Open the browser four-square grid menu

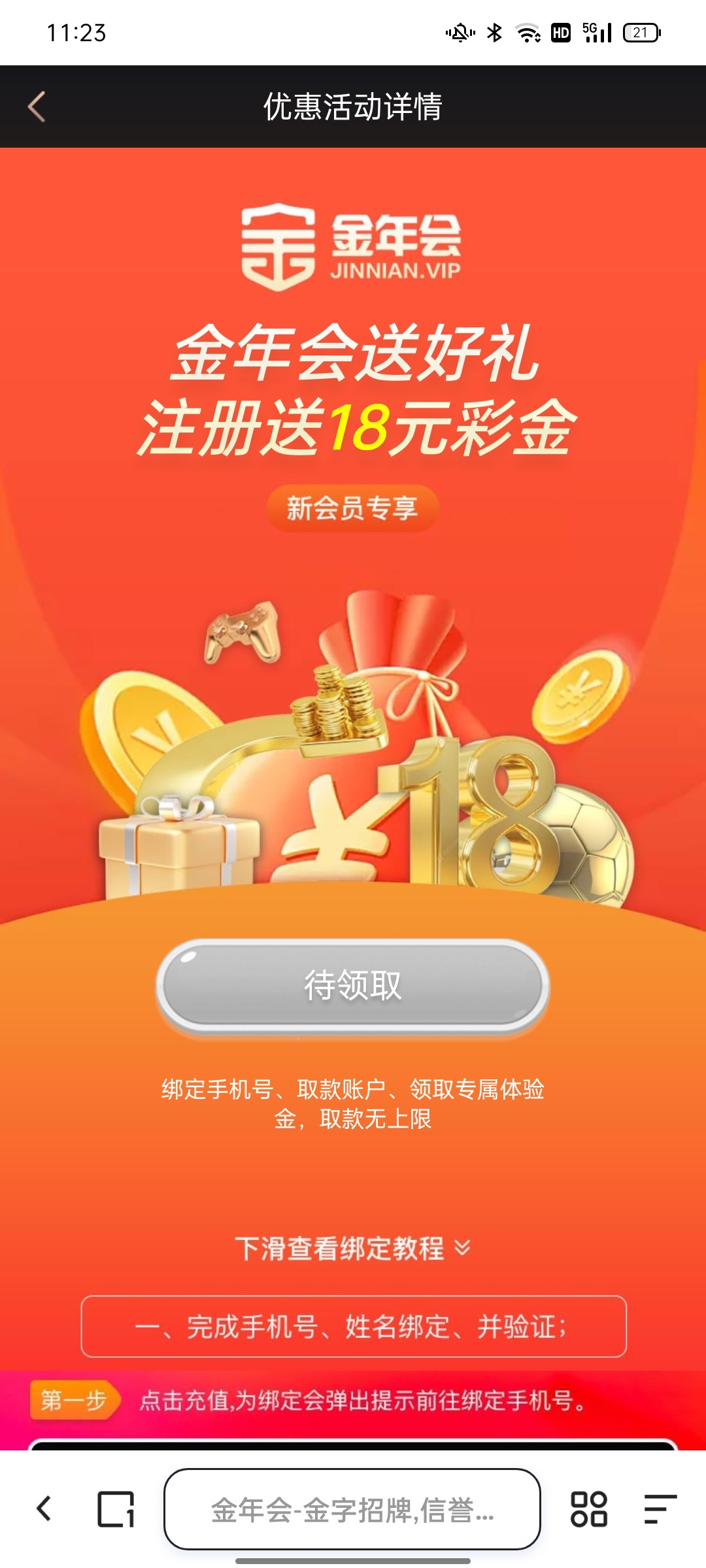pos(589,1509)
